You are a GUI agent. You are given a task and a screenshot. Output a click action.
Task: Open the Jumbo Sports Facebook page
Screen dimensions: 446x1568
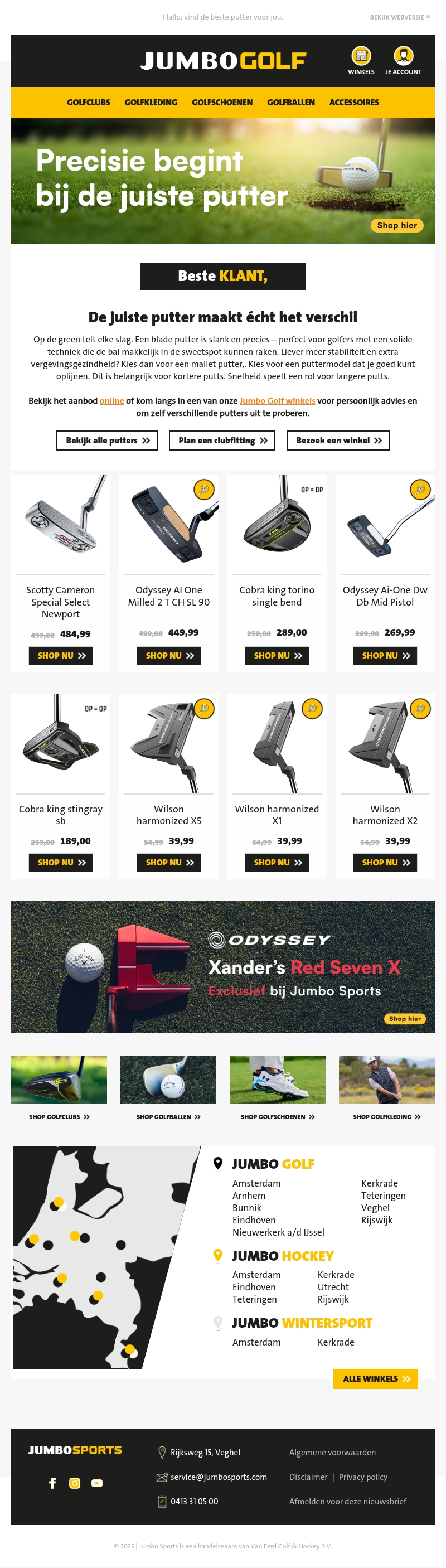point(52,1483)
